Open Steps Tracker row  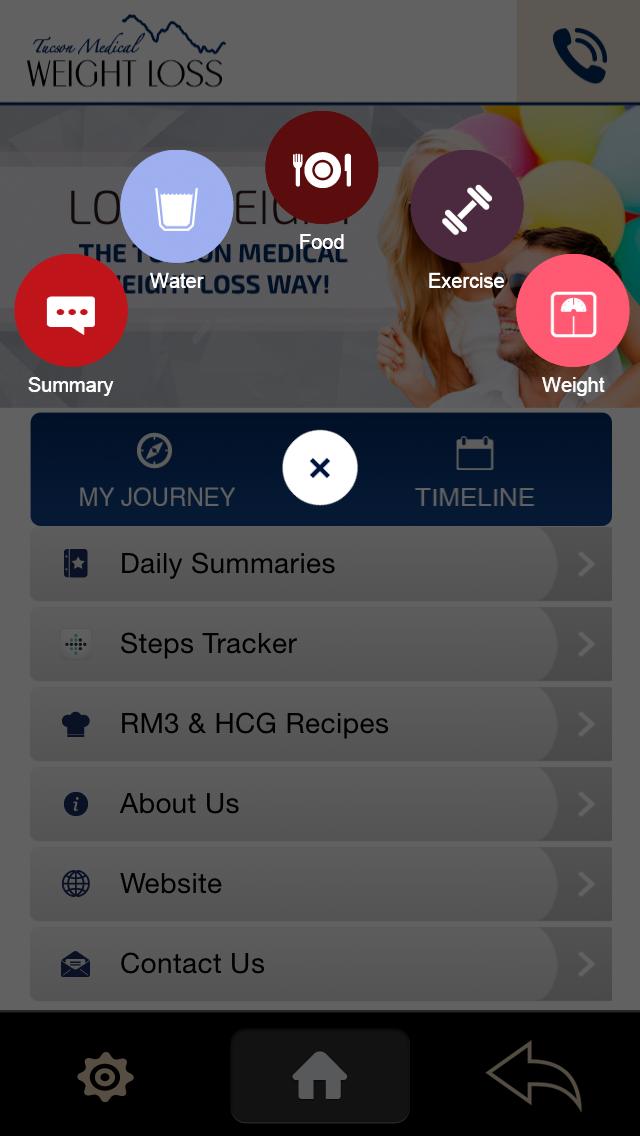[x=320, y=644]
